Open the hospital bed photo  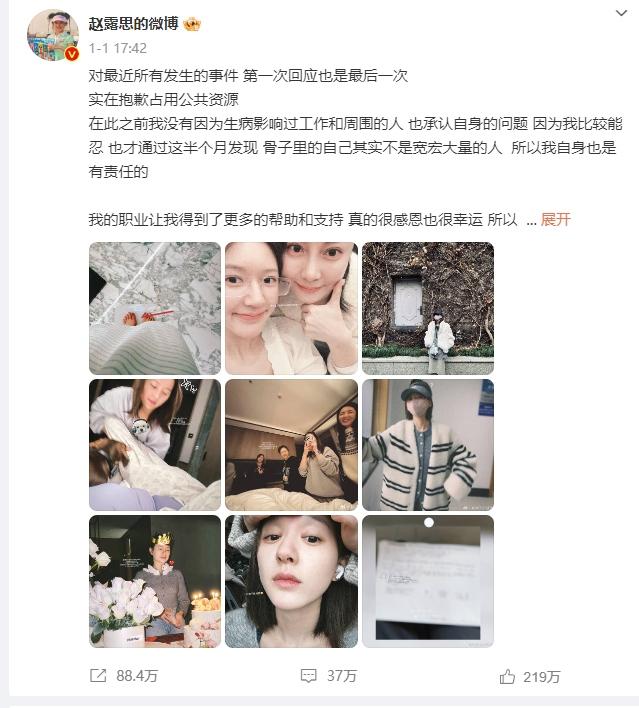(x=155, y=308)
